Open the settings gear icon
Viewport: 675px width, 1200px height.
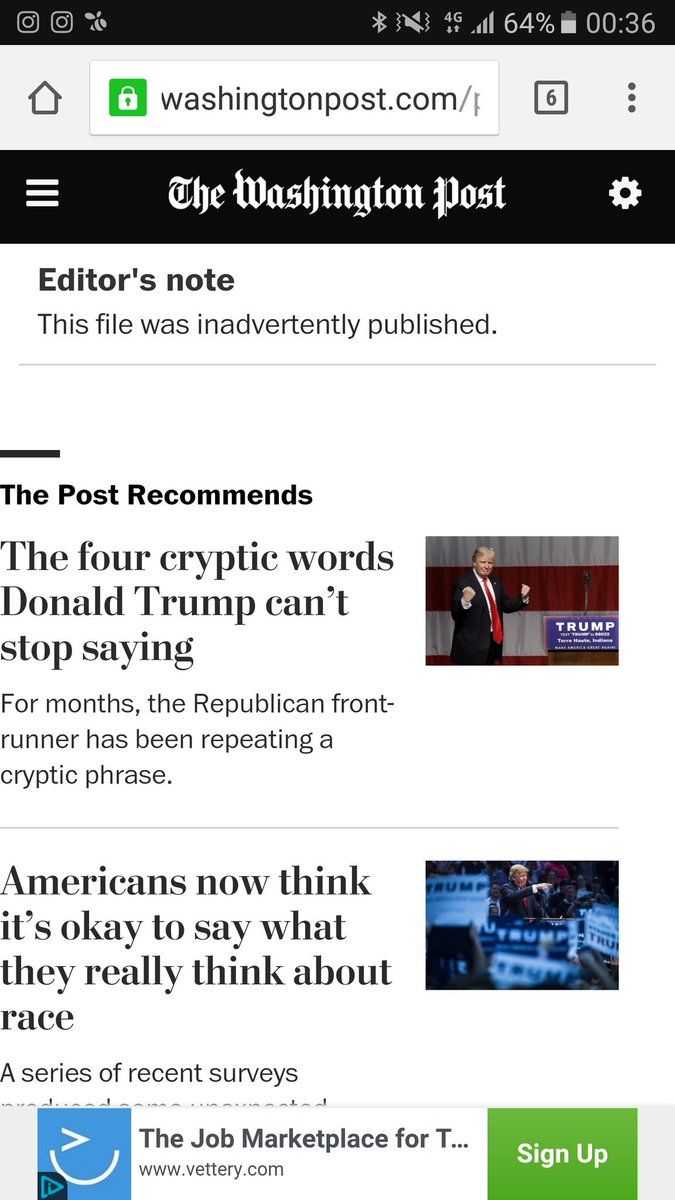[625, 194]
